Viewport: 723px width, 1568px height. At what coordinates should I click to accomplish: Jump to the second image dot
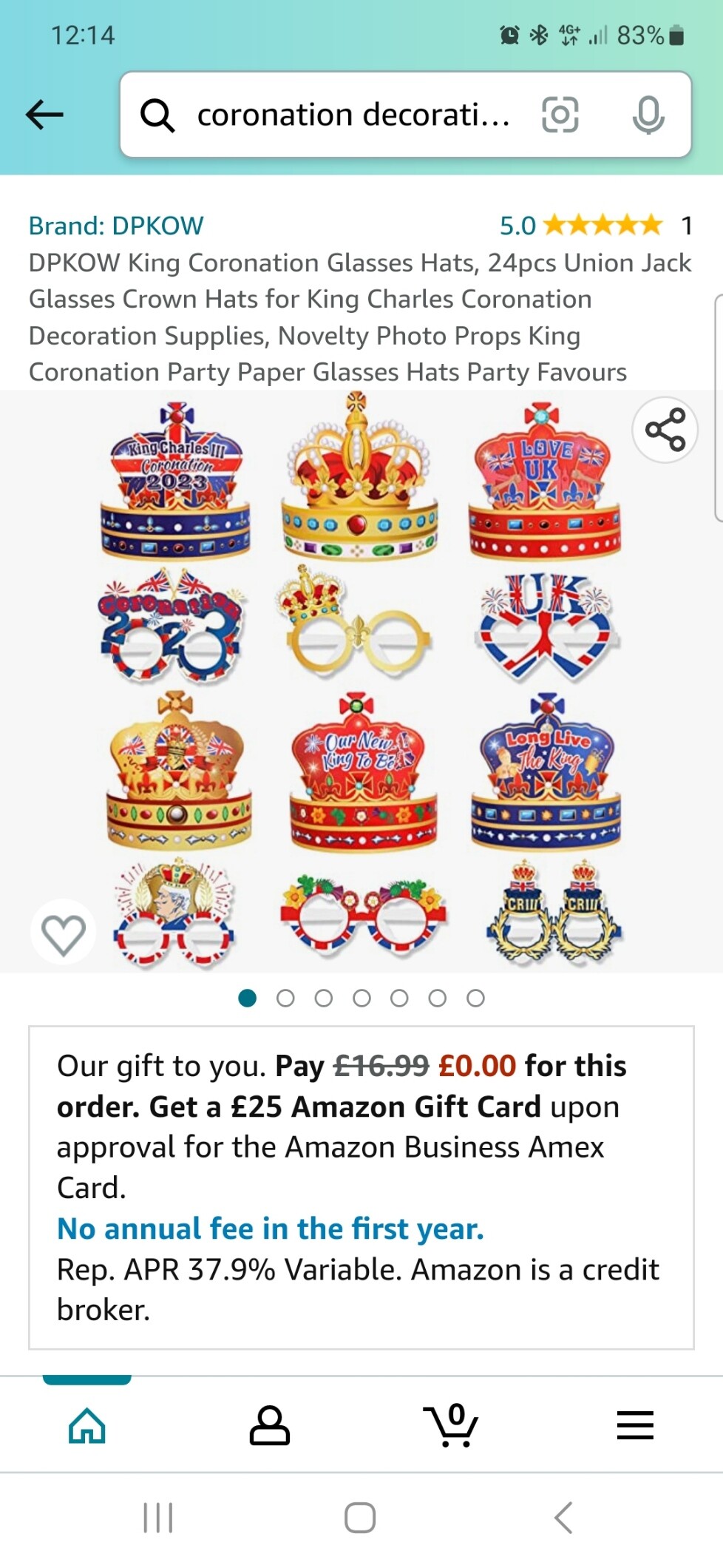point(285,998)
